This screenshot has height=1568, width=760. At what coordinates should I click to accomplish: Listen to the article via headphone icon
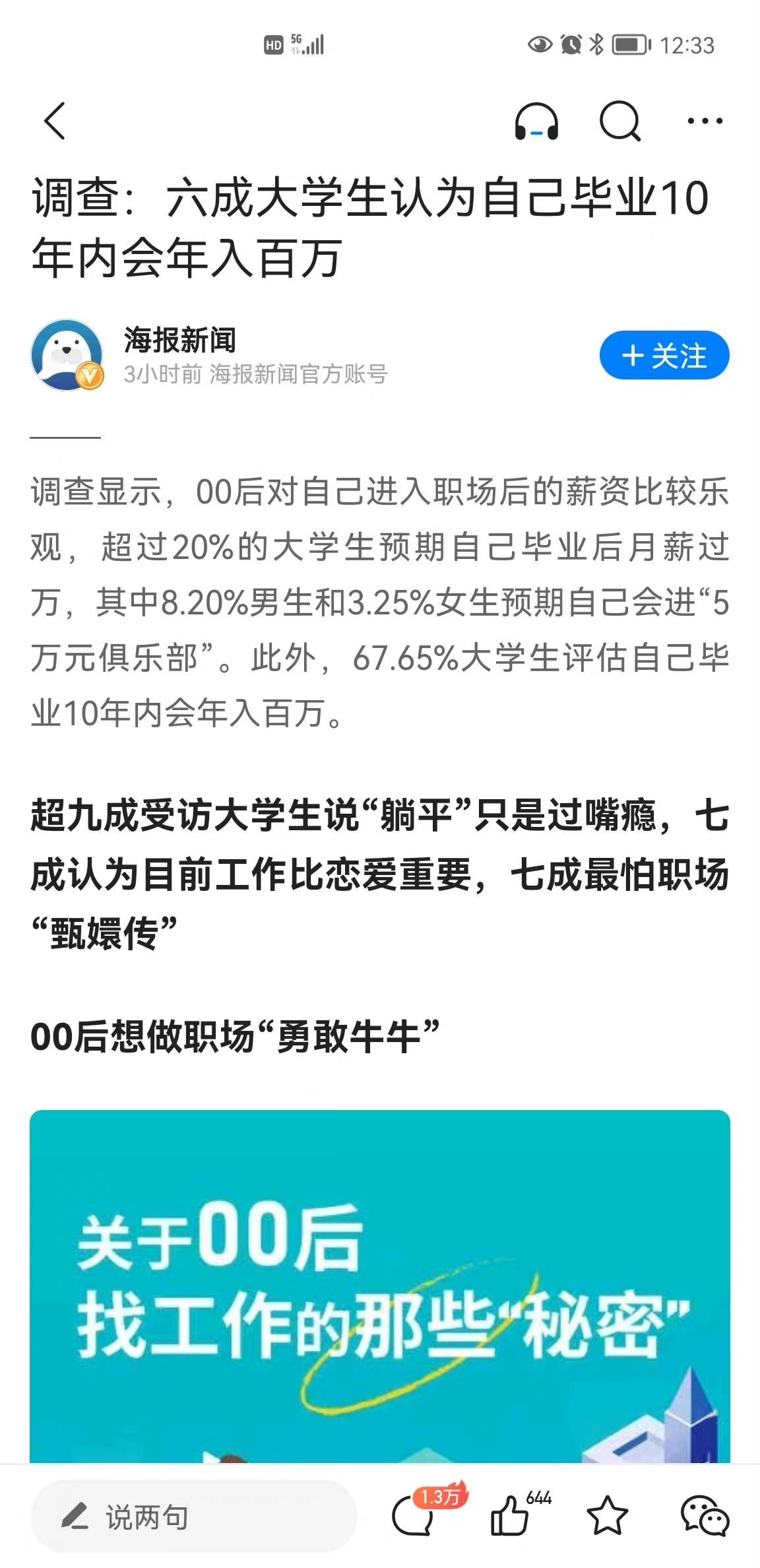point(536,121)
